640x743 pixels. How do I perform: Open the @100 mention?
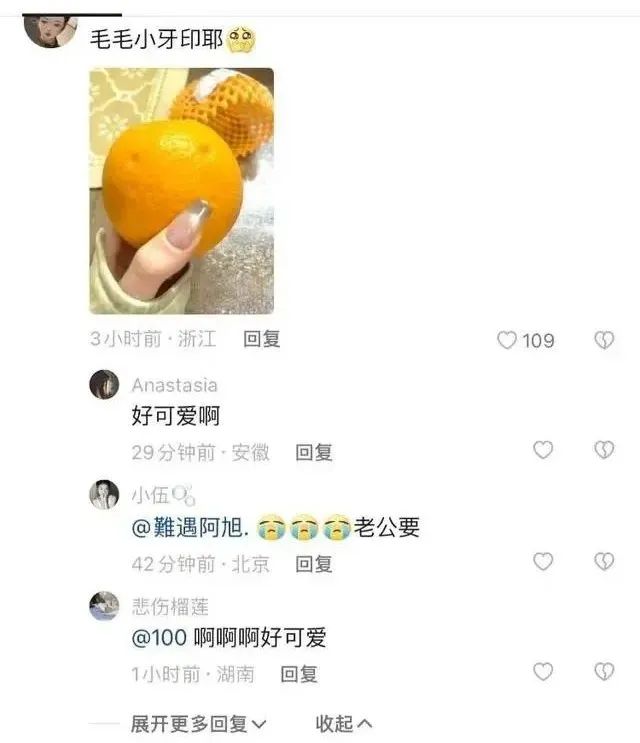[x=160, y=637]
